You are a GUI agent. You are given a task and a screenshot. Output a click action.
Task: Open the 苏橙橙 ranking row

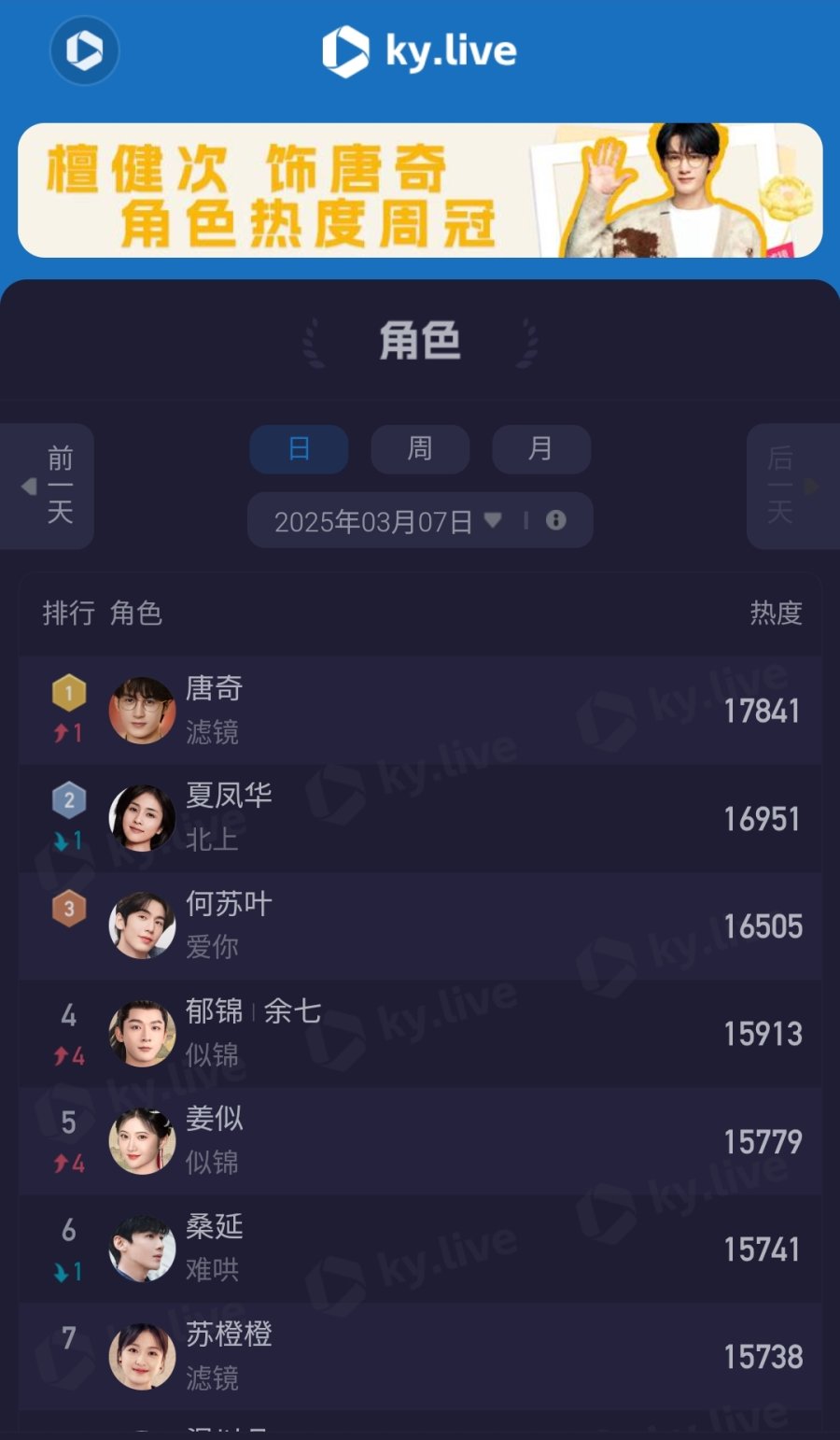click(420, 1356)
